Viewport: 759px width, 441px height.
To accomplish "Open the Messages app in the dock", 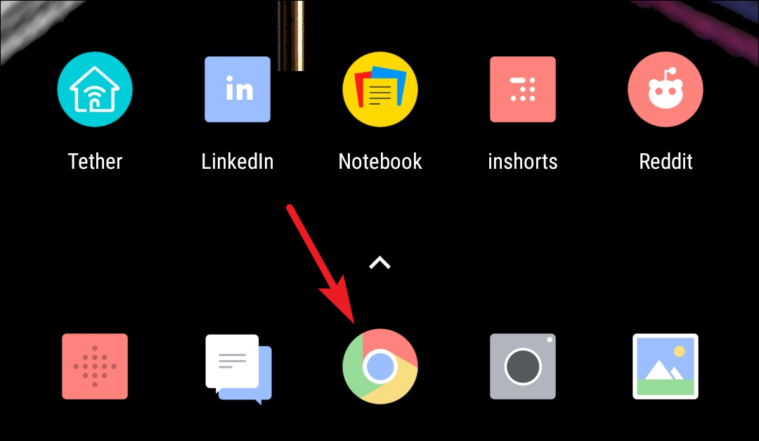I will pos(237,367).
